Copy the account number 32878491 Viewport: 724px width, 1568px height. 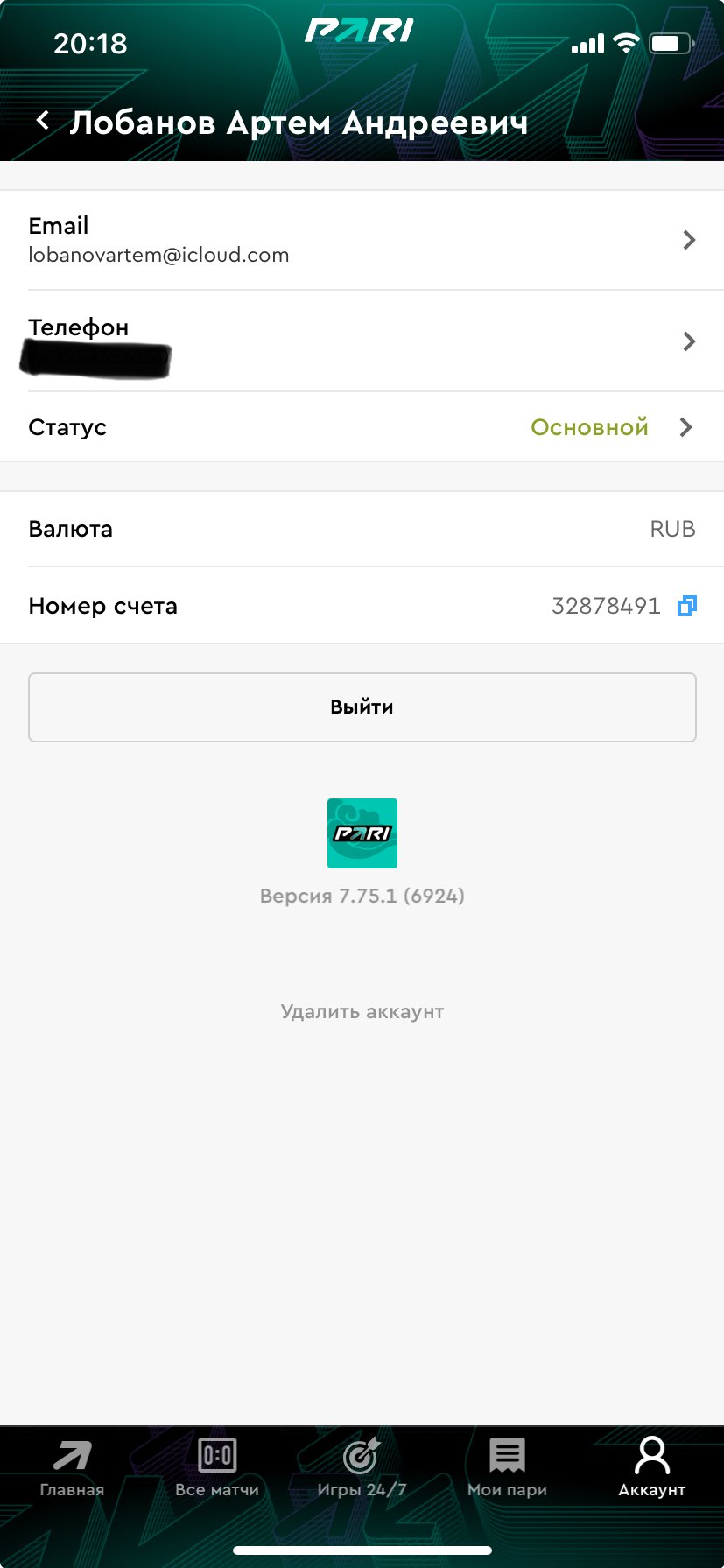pos(687,606)
